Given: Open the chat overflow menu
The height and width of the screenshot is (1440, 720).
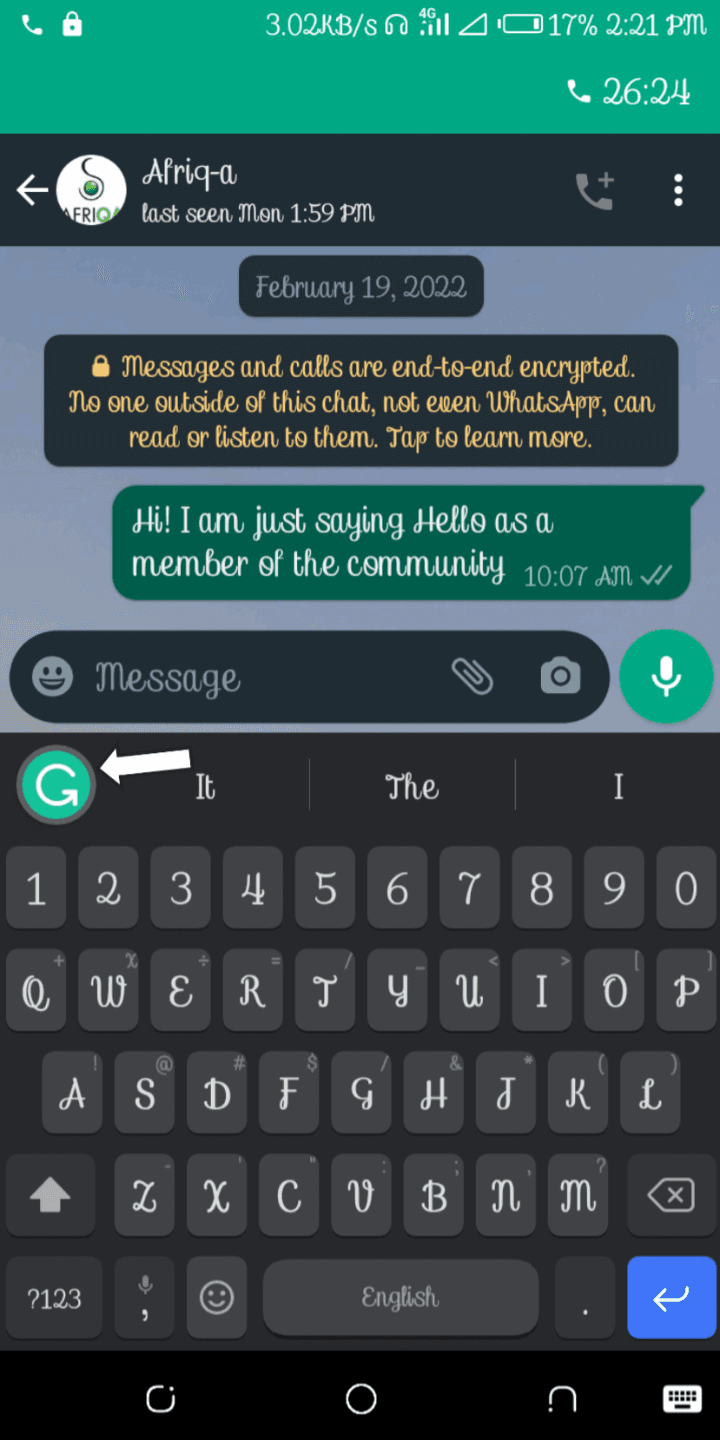Looking at the screenshot, I should [678, 190].
